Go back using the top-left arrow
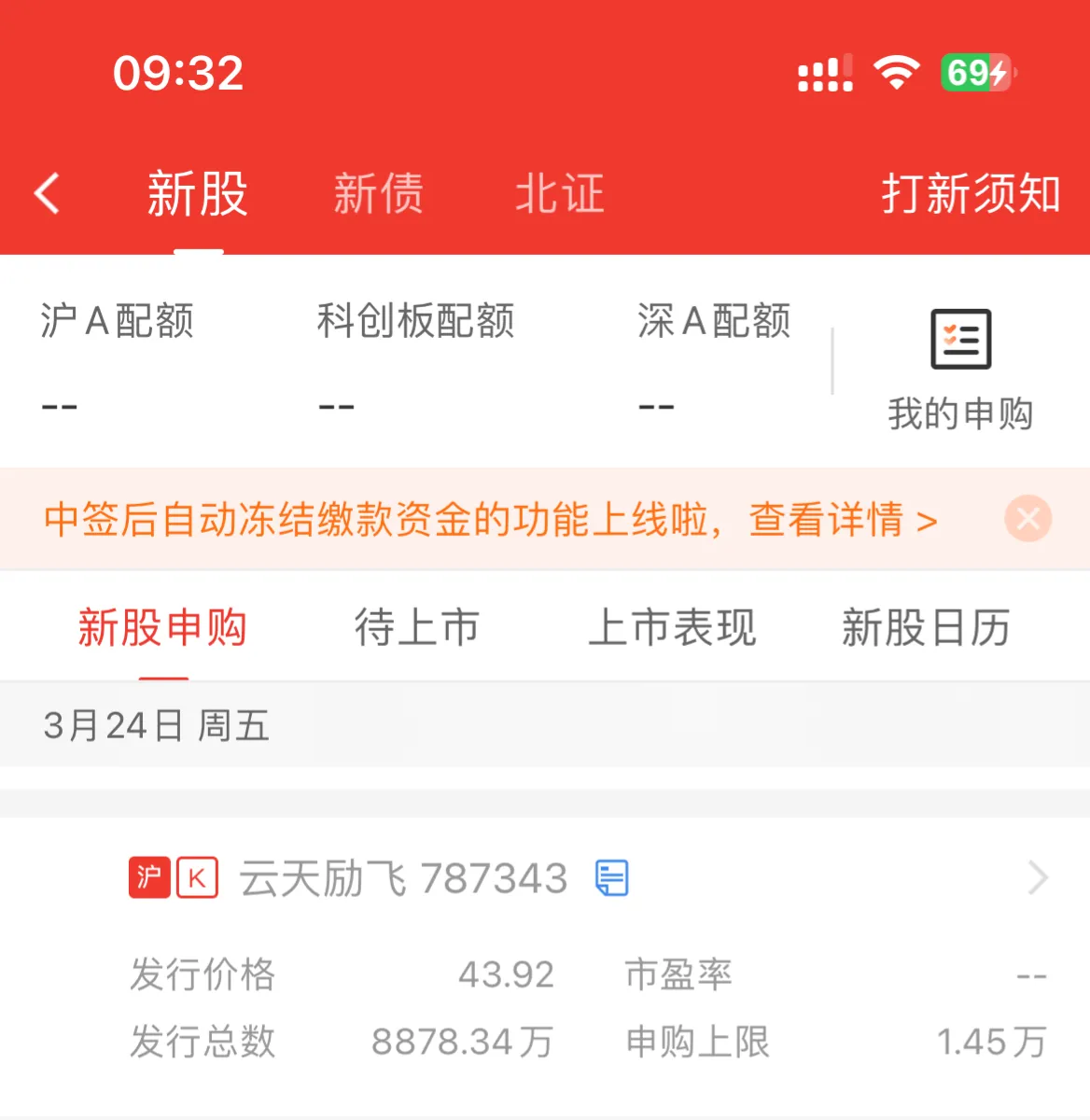 coord(48,194)
